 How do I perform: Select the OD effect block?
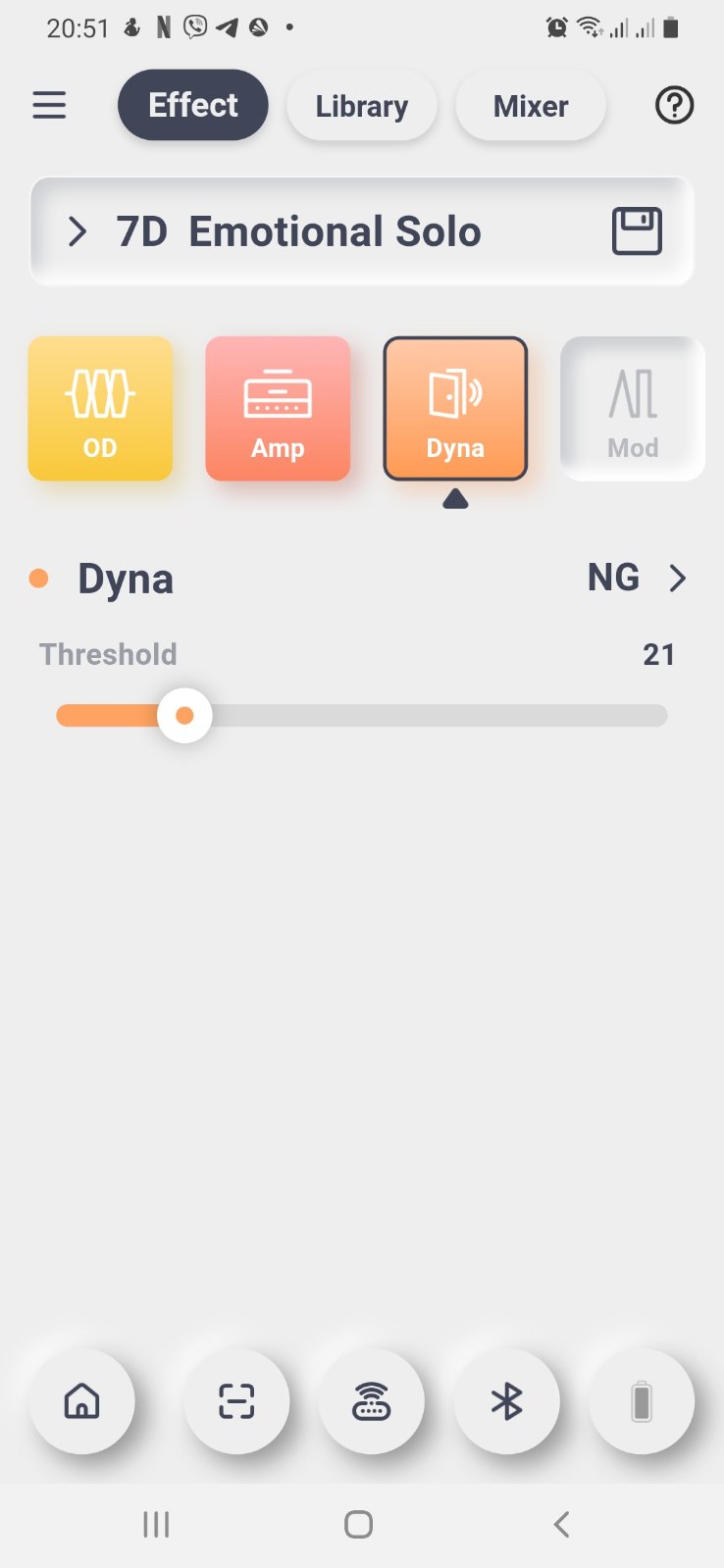coord(100,409)
